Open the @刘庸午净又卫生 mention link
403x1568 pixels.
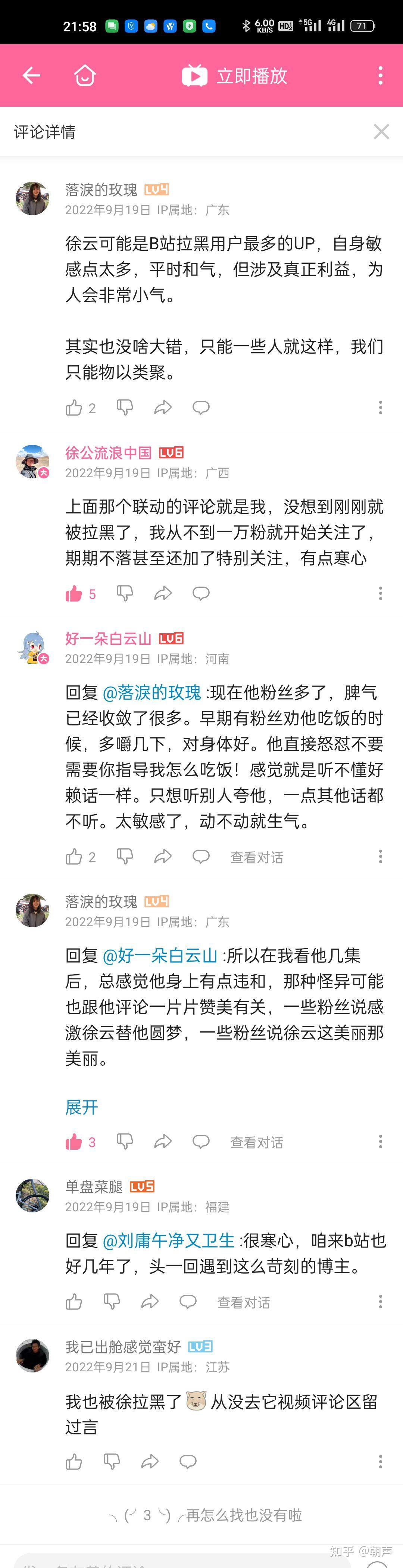tap(168, 1240)
